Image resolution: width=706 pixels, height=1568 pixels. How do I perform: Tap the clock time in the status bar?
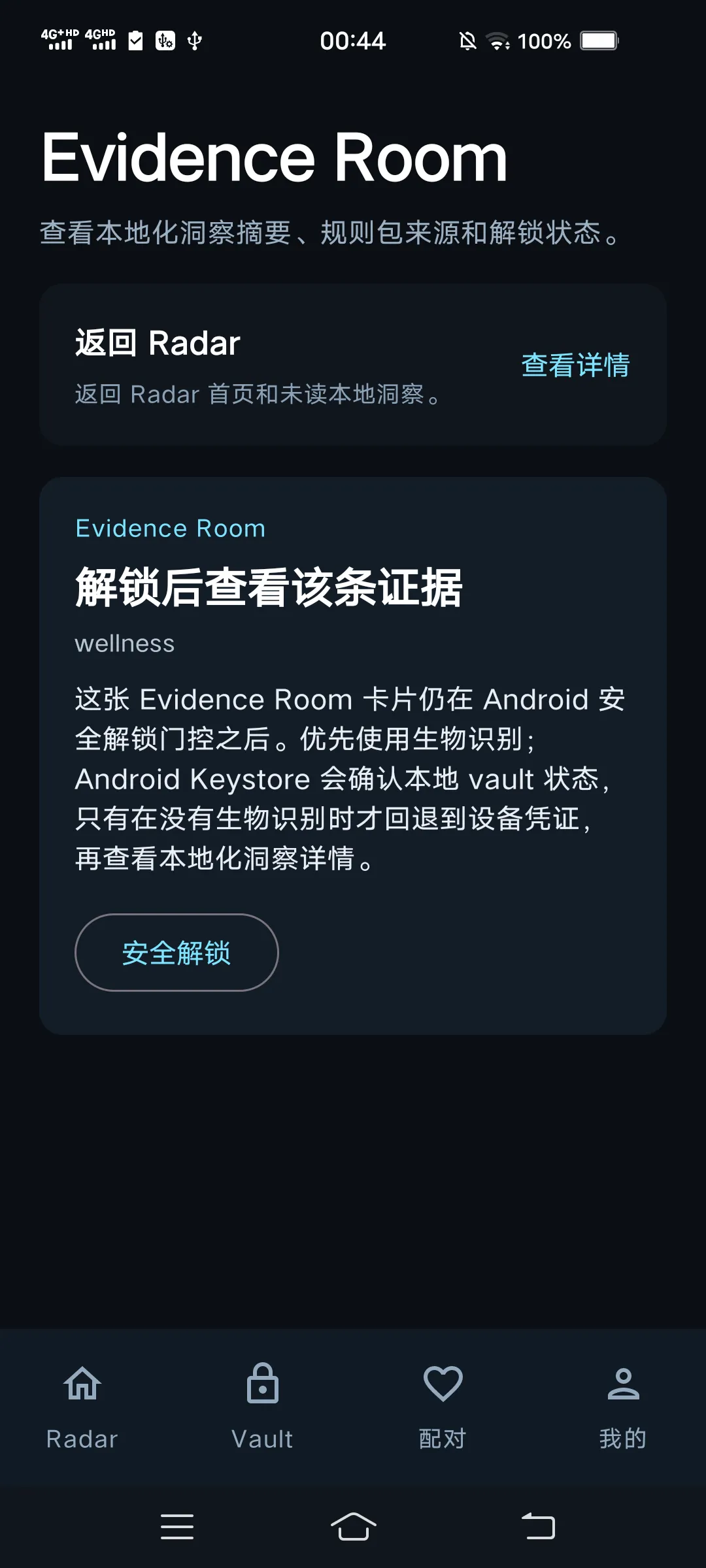353,41
